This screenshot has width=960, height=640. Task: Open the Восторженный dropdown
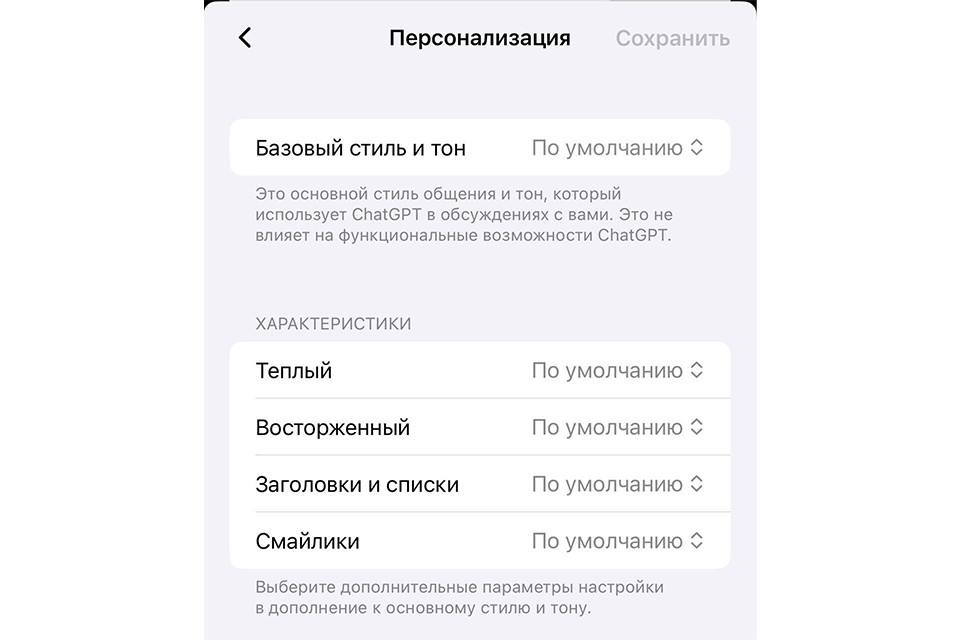pos(617,428)
